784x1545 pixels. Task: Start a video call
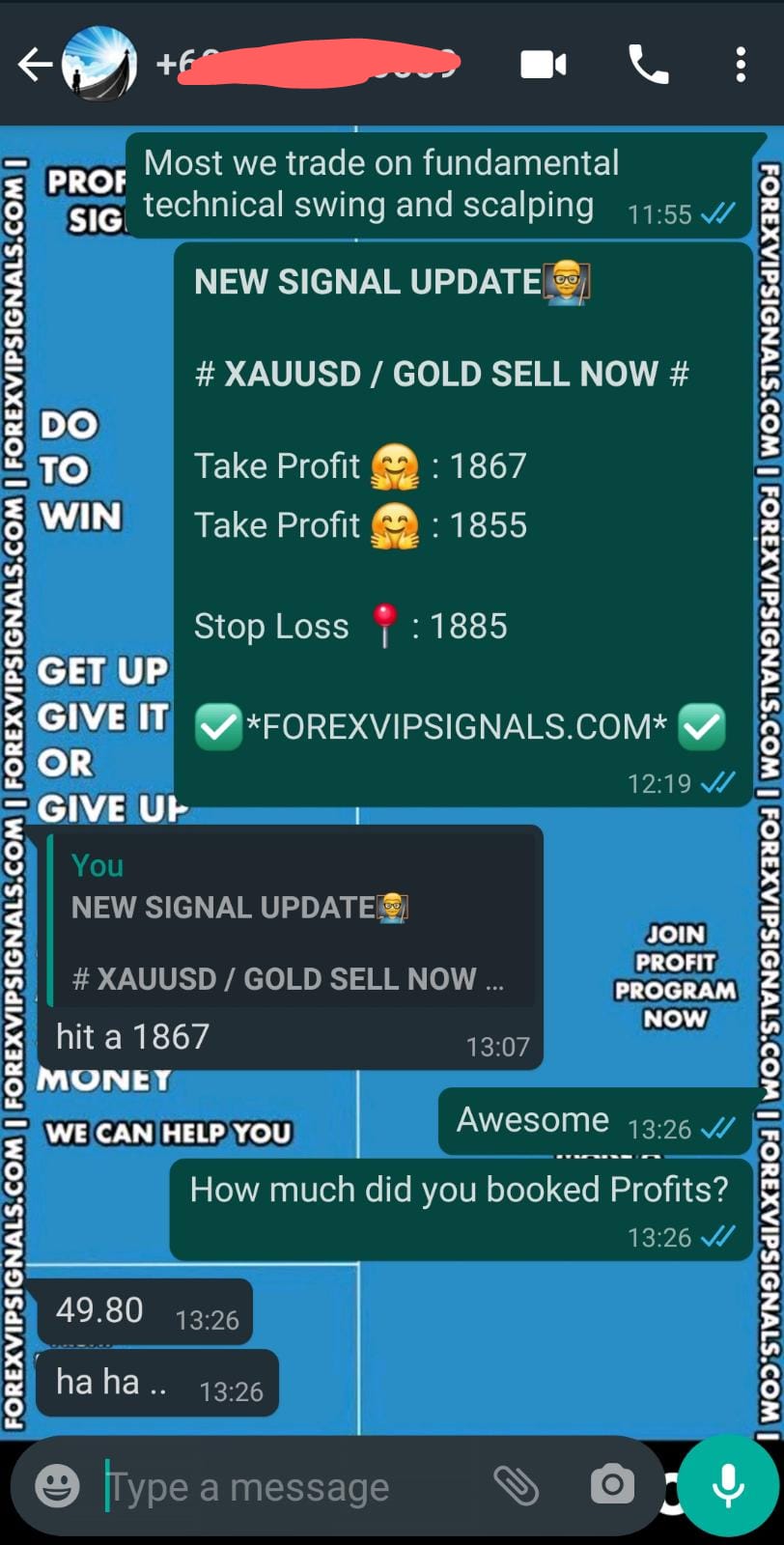point(544,65)
